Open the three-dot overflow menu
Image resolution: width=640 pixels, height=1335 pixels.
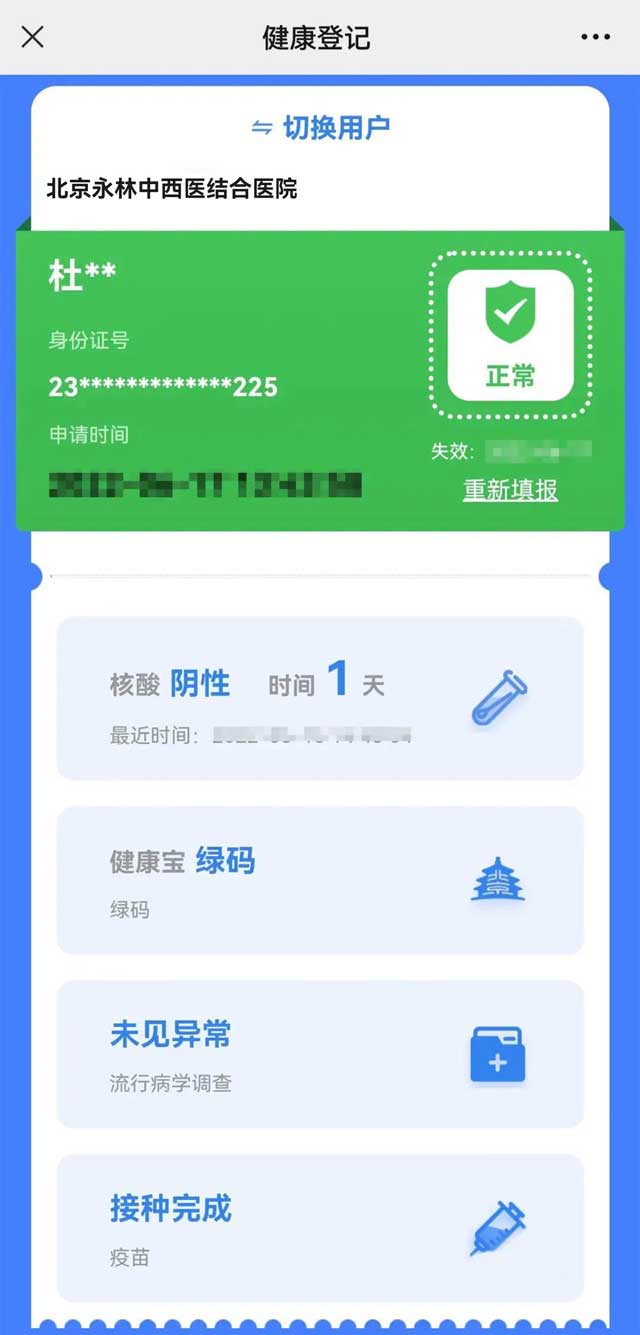595,38
